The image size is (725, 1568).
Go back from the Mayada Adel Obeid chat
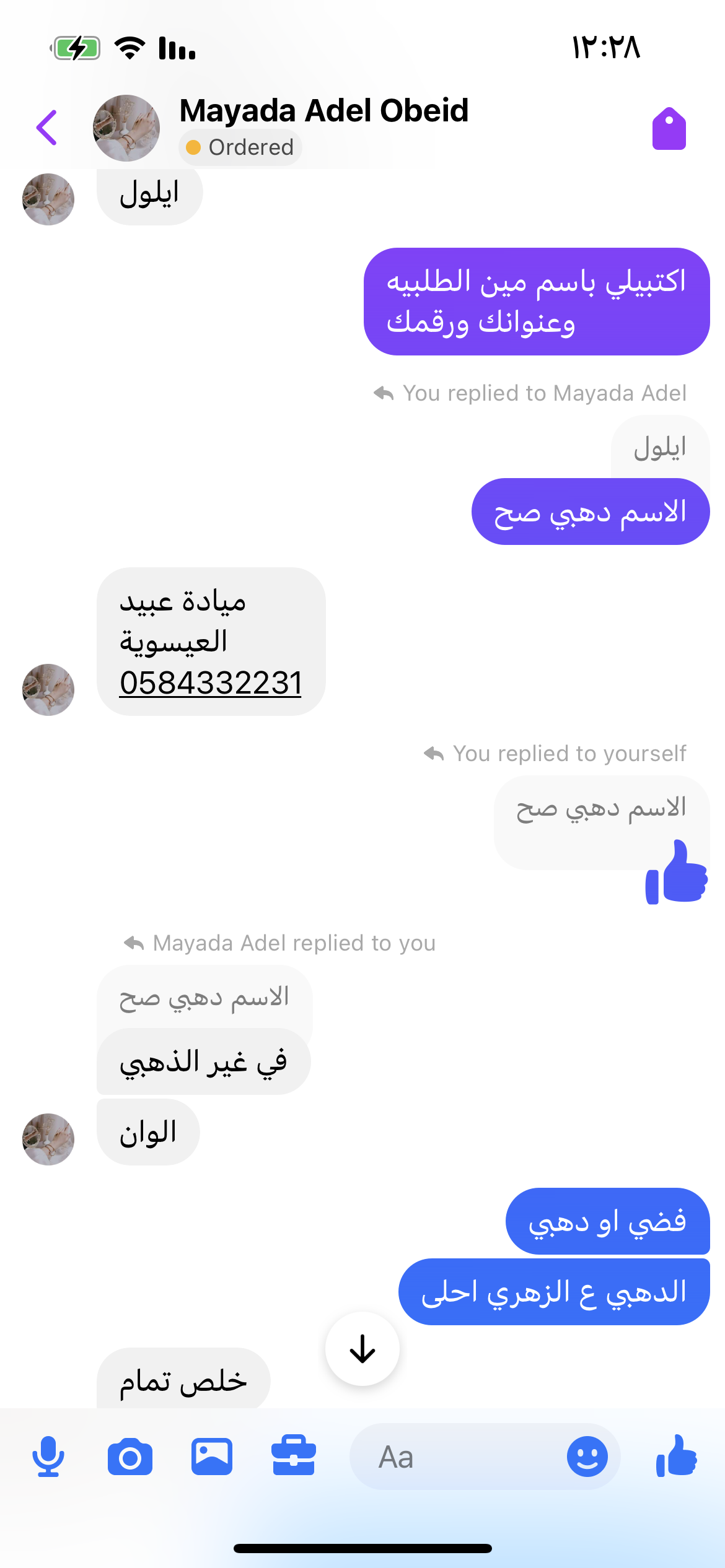(47, 128)
